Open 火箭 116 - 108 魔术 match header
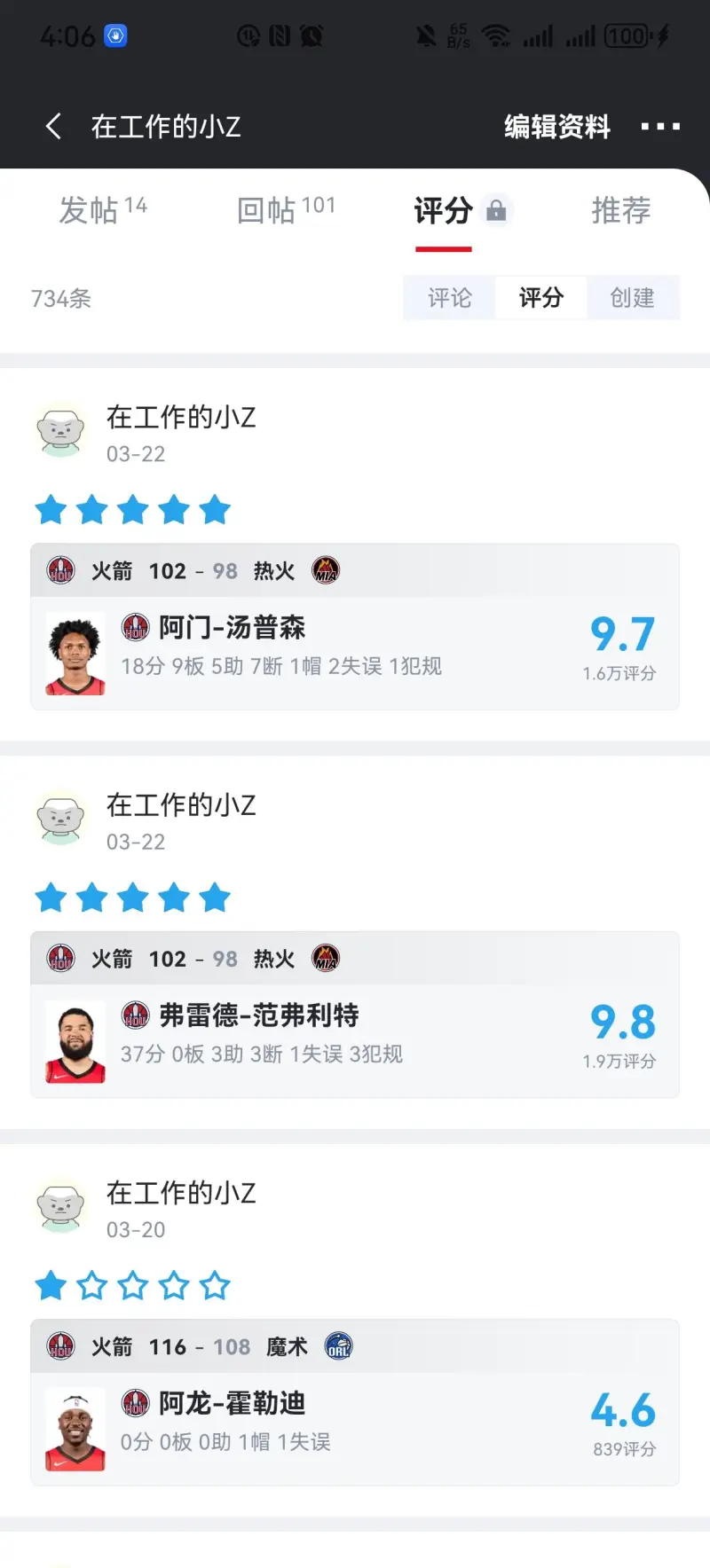Viewport: 710px width, 1568px height. click(355, 1346)
